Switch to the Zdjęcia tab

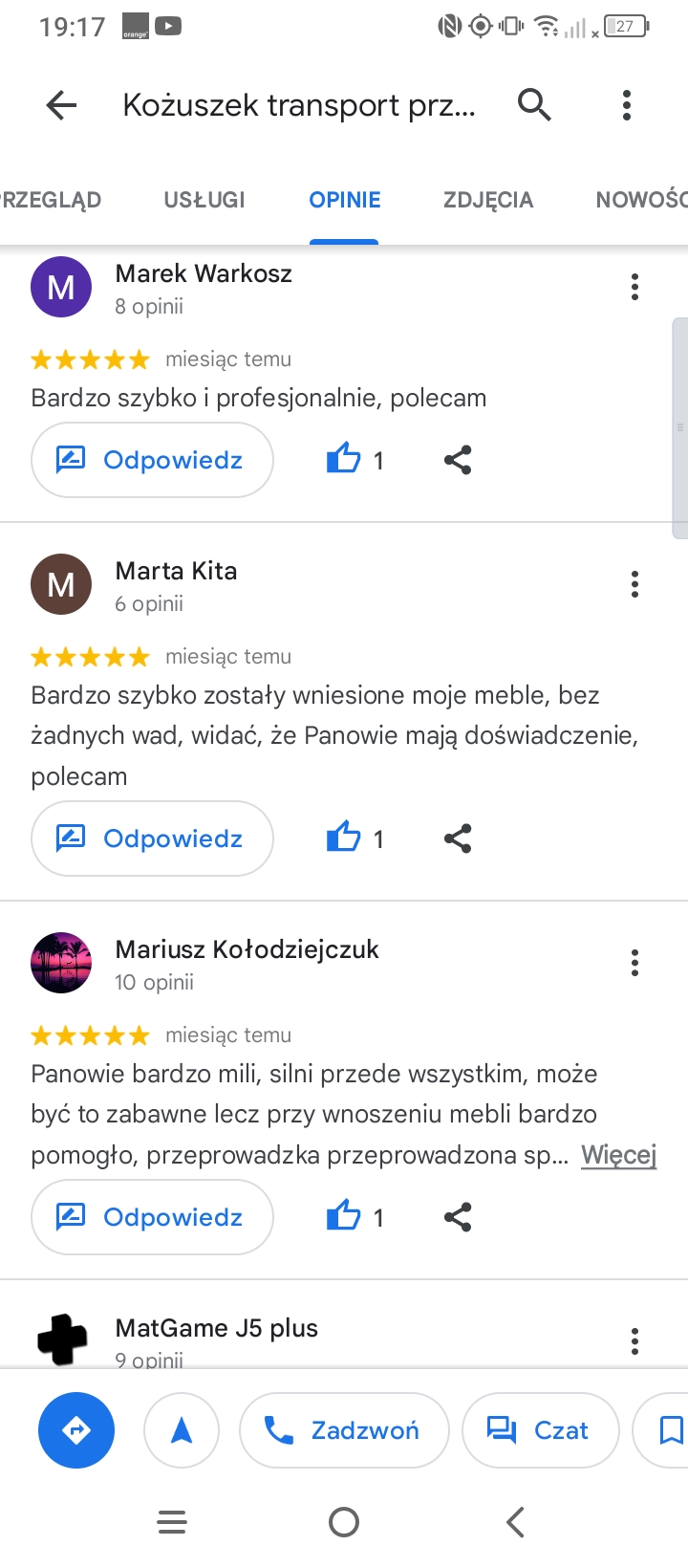click(487, 200)
